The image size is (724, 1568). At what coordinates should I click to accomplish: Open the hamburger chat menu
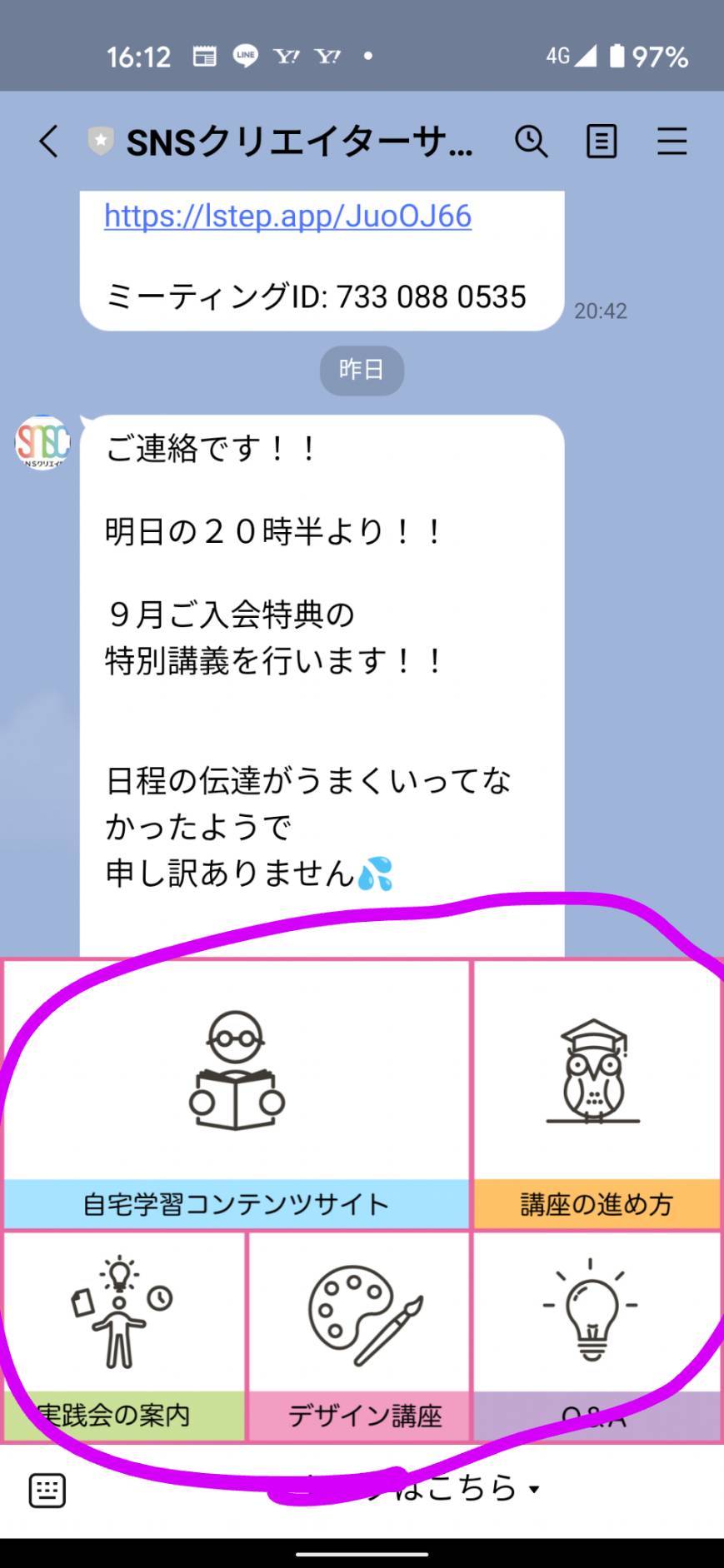[672, 142]
